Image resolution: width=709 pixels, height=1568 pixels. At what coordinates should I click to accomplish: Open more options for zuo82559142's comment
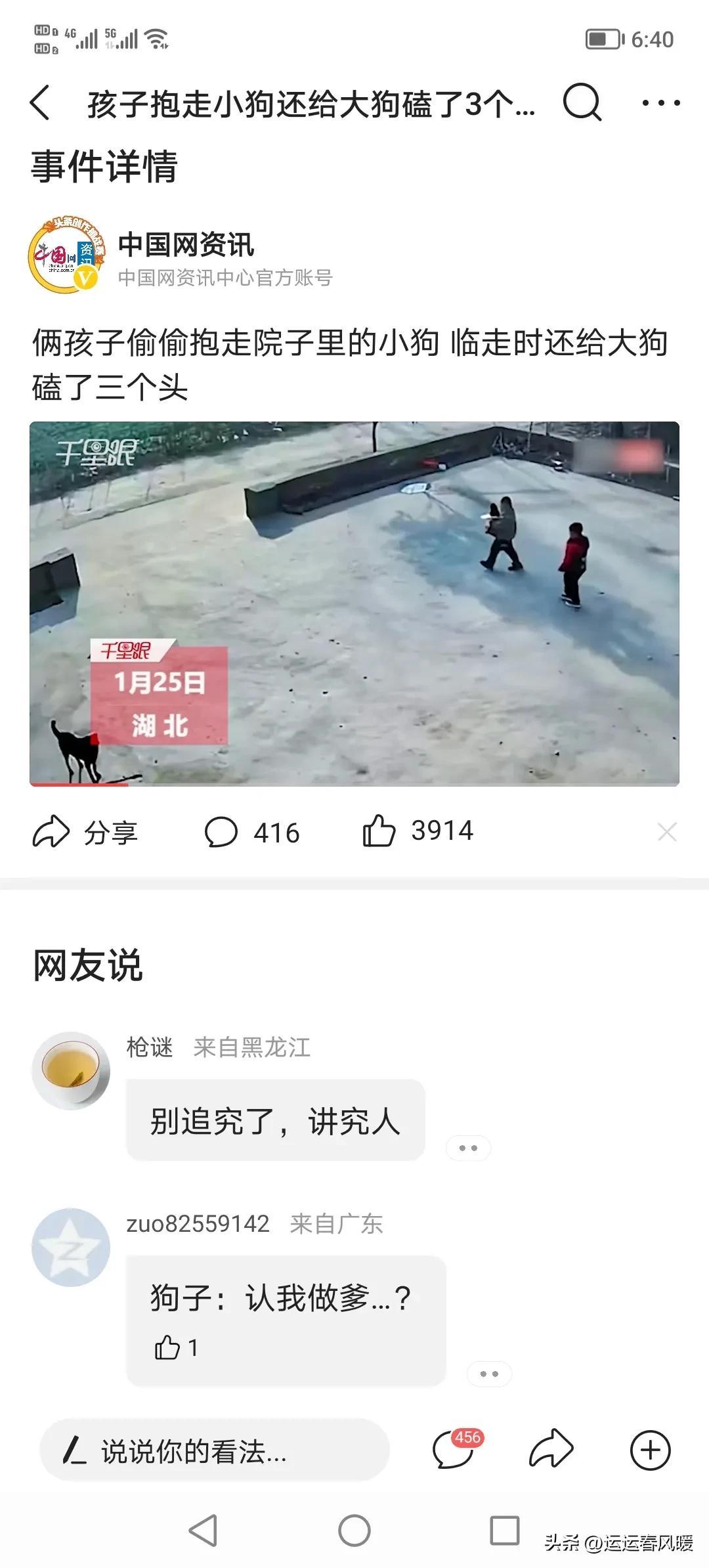[489, 1373]
